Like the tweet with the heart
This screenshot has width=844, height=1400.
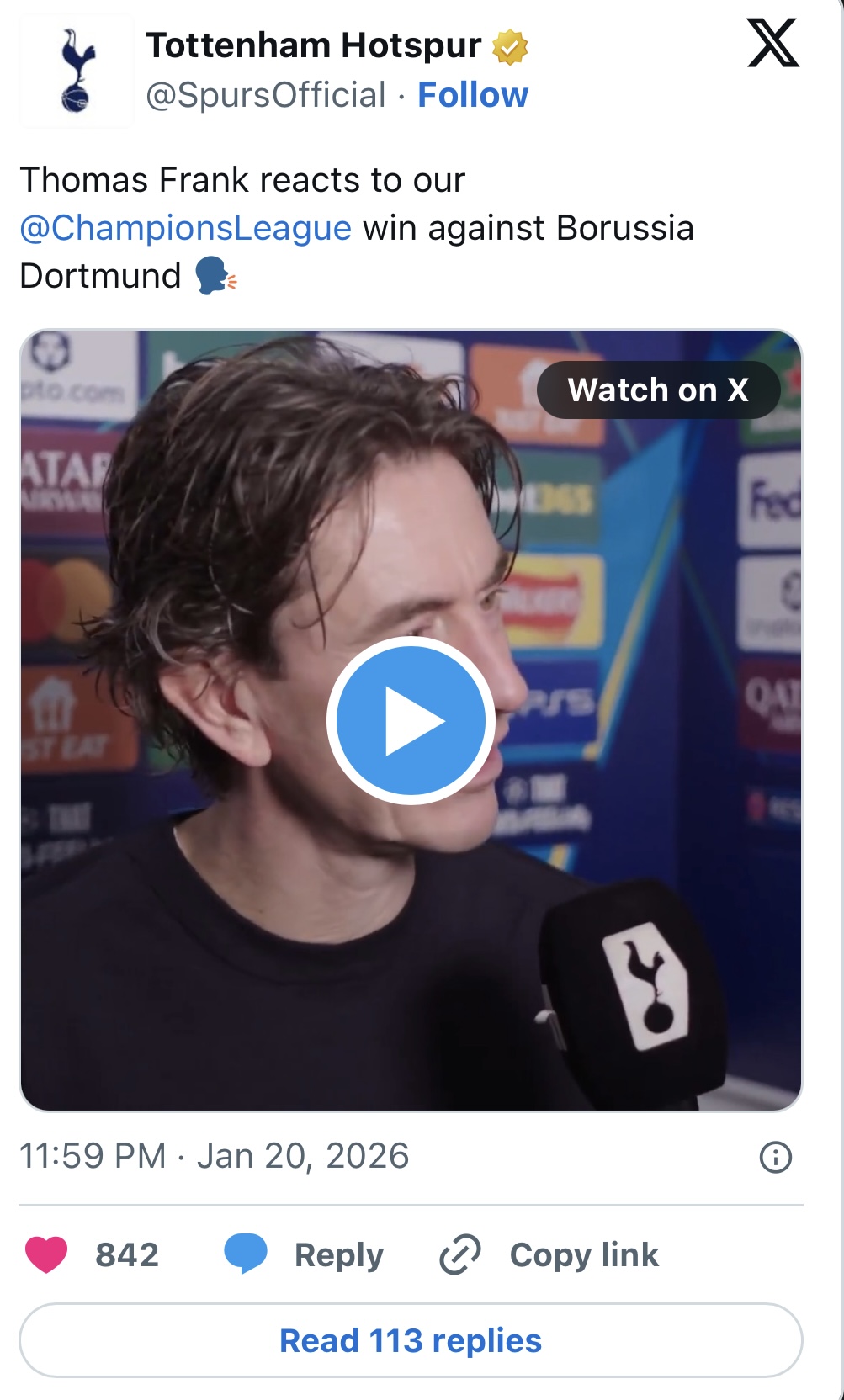47,1254
